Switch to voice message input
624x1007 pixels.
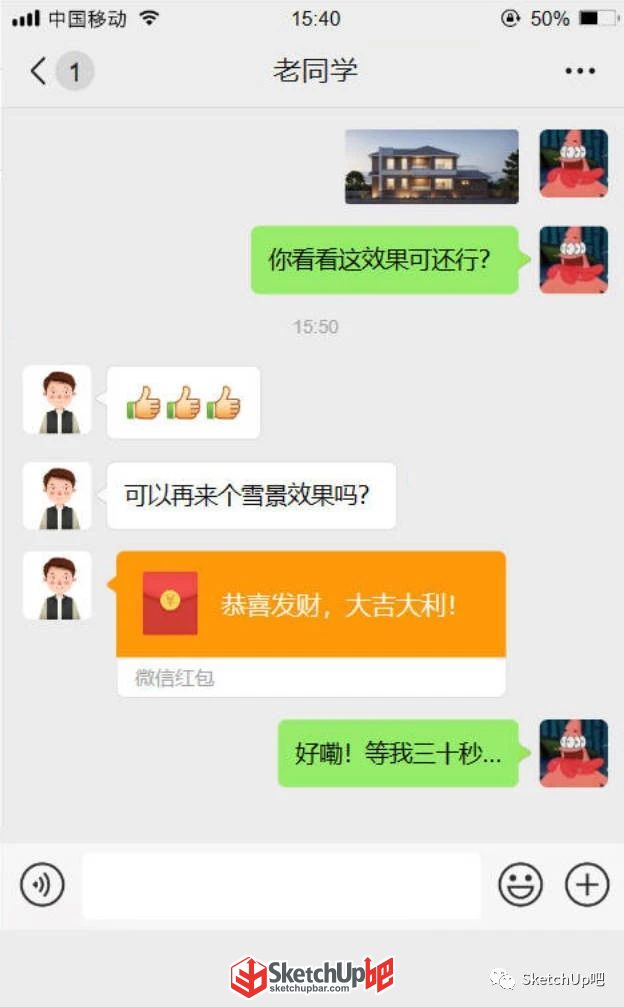coord(42,884)
